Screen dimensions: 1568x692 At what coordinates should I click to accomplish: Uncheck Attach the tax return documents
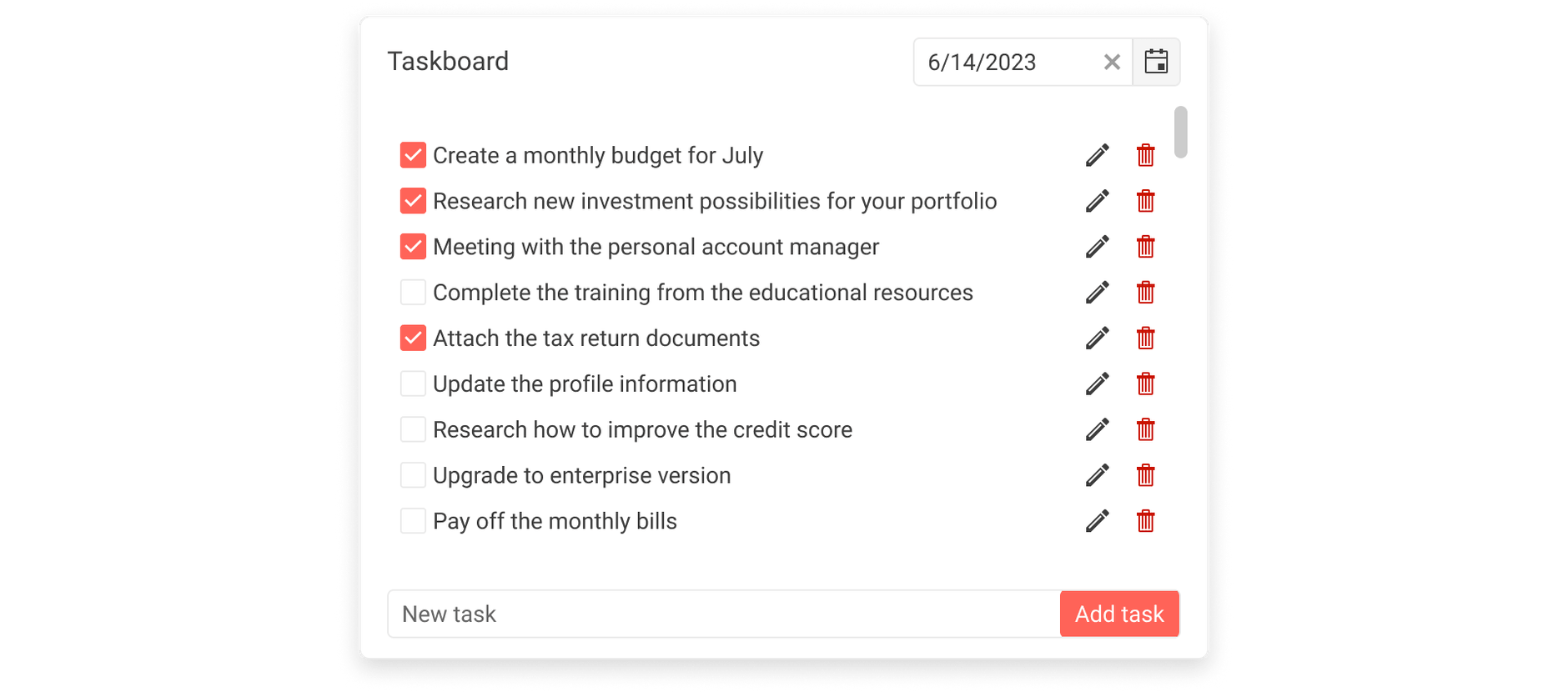413,338
